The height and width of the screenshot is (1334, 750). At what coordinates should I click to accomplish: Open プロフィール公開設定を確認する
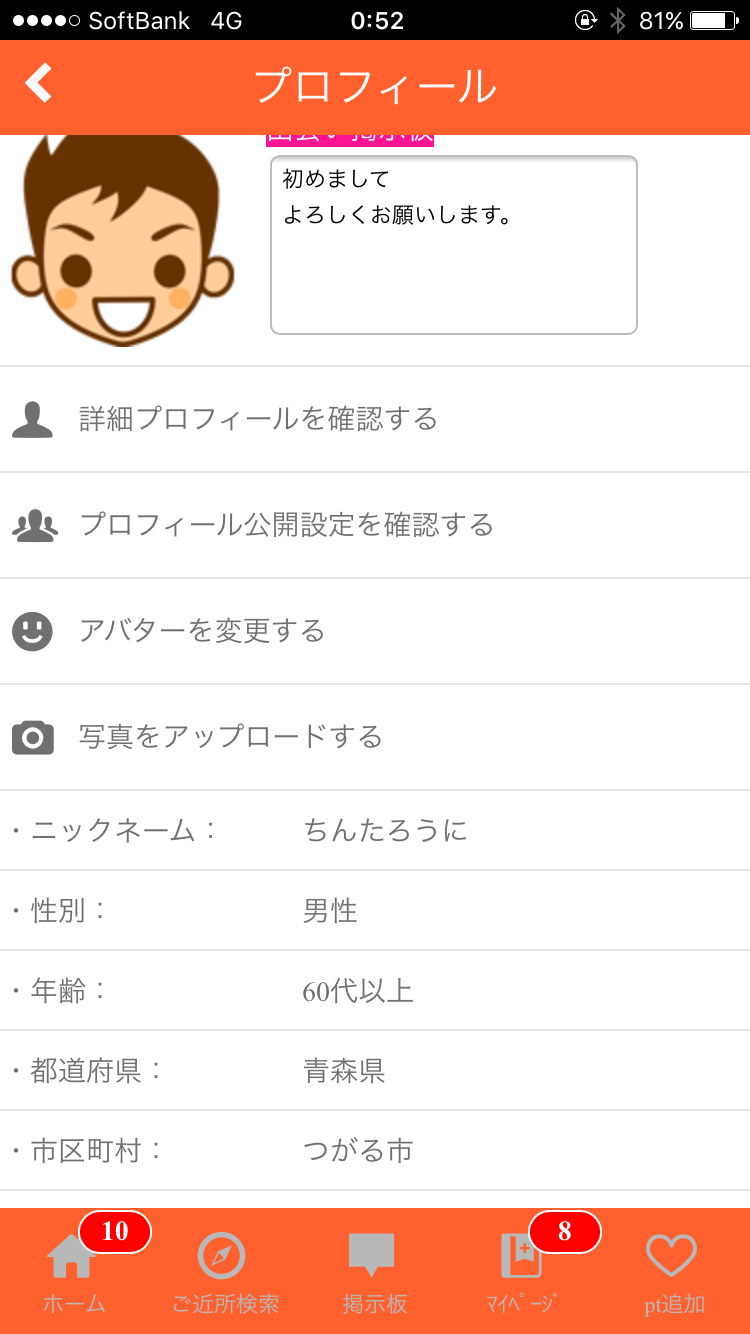[286, 525]
